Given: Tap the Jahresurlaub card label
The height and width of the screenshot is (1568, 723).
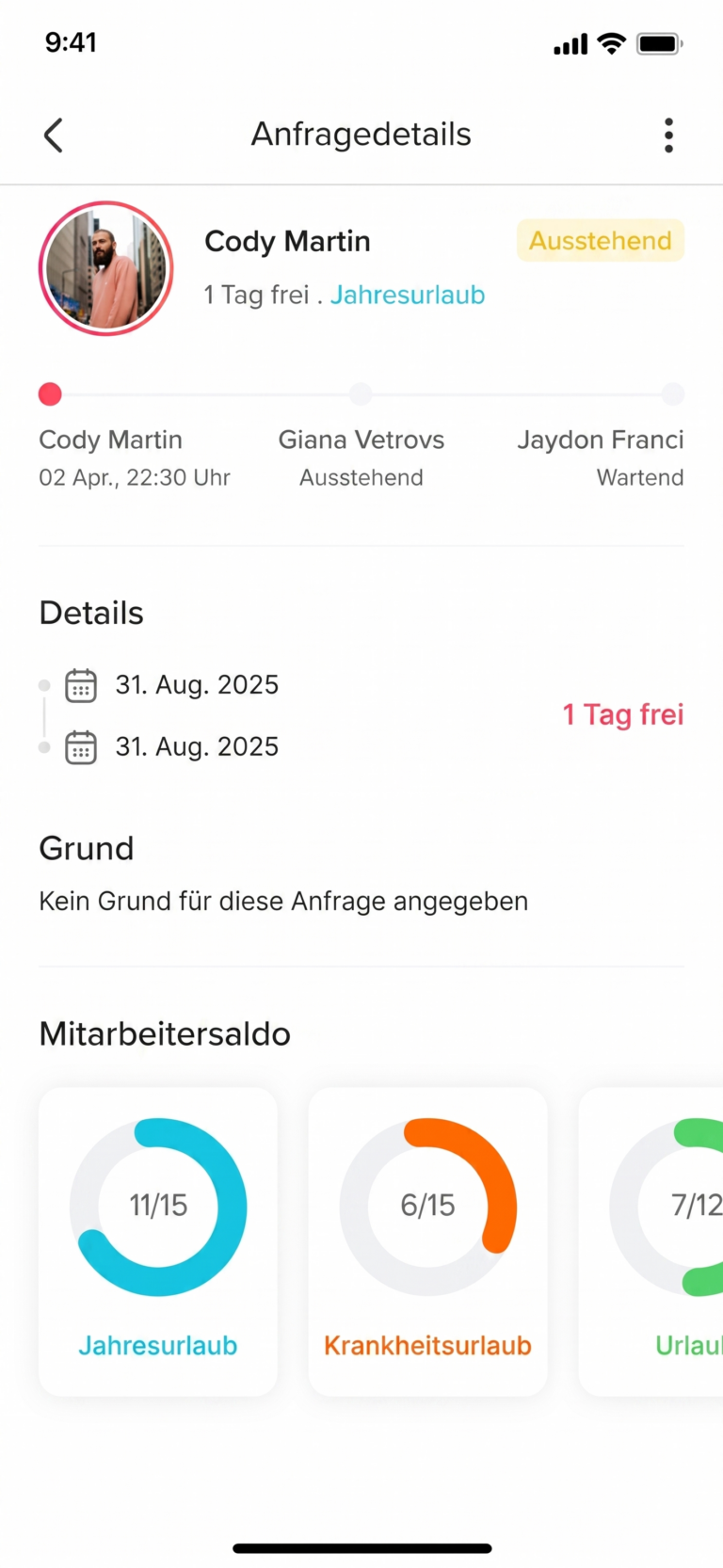Looking at the screenshot, I should click(157, 1345).
